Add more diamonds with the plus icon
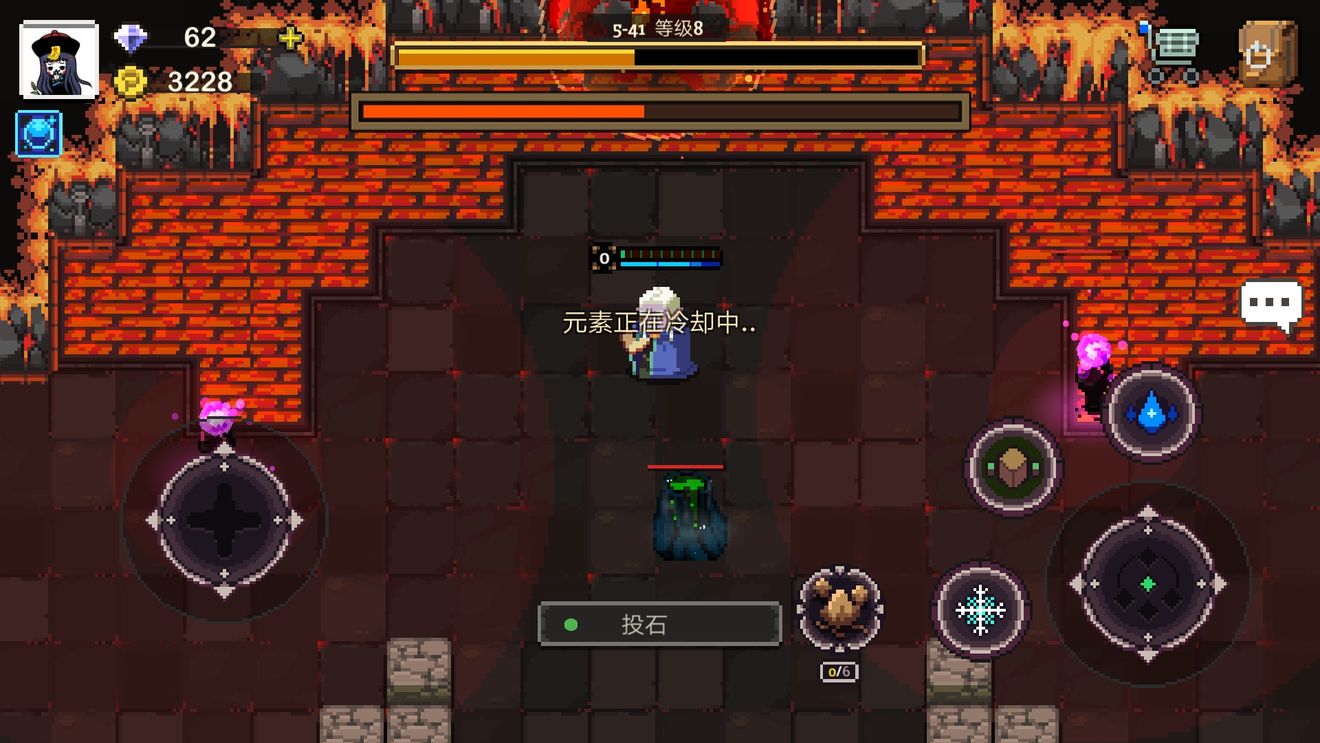 [290, 39]
